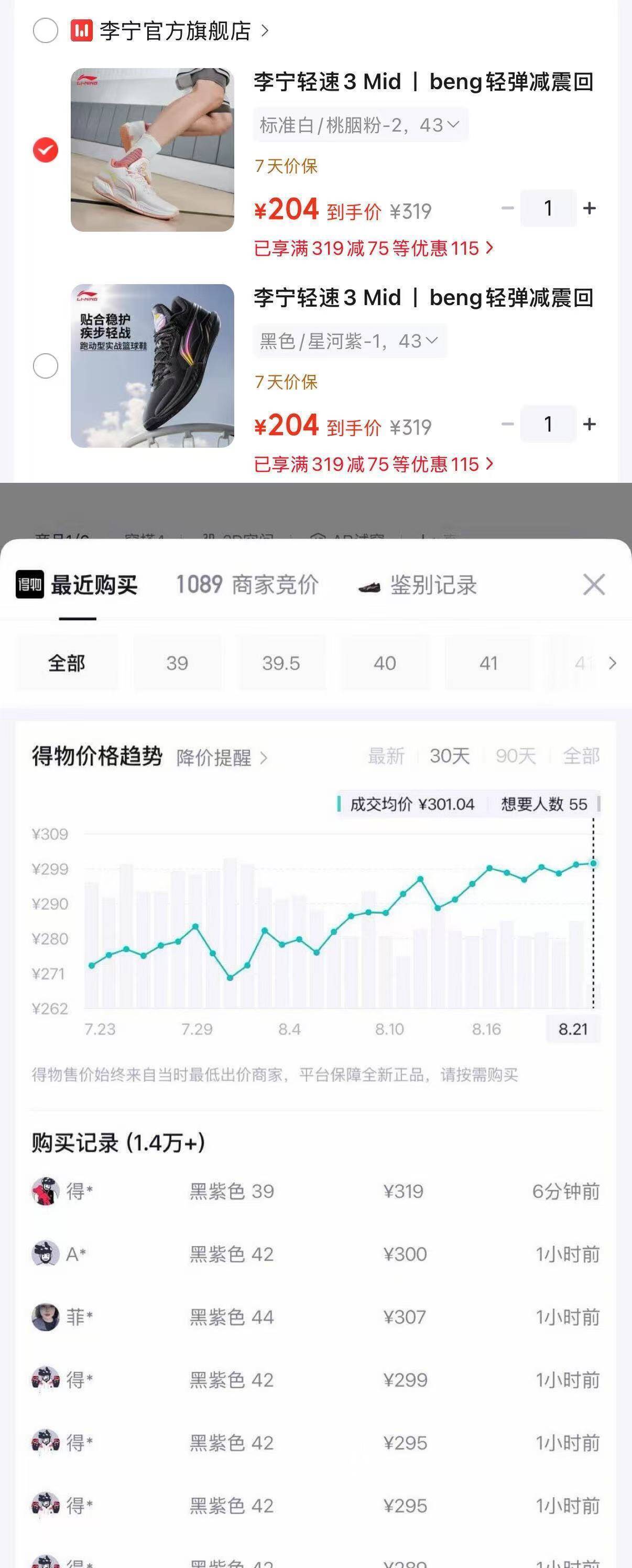View discount details under the 黑色/星河紫 shoe
This screenshot has height=1568, width=632.
coord(374,464)
